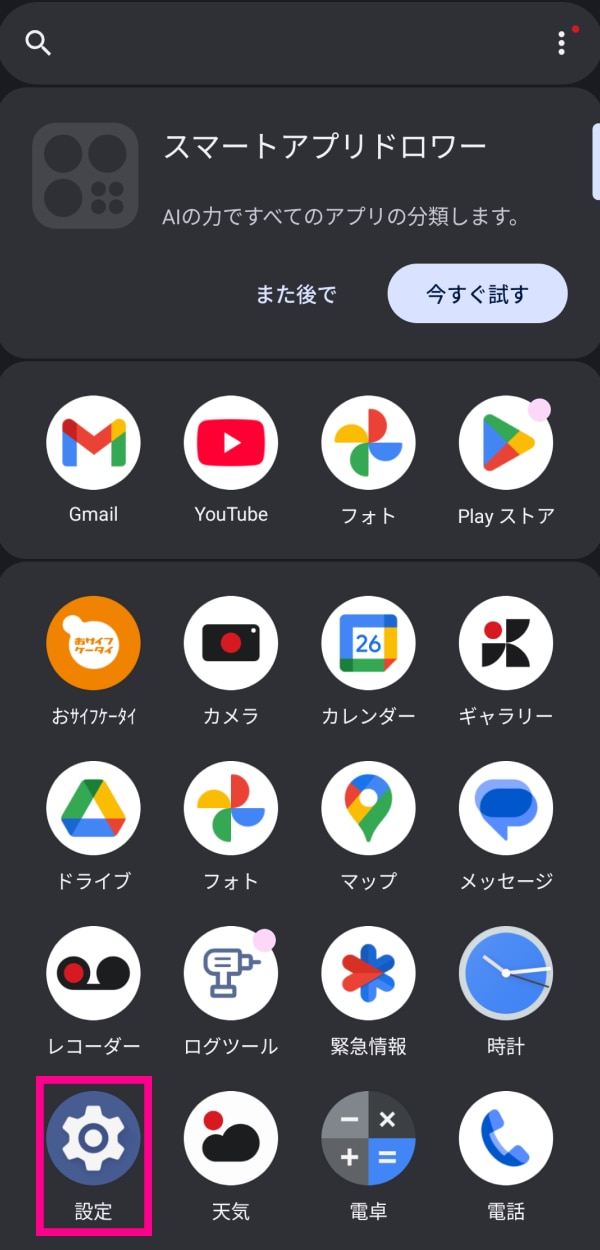Open the 緊急情報 app

pos(368,974)
